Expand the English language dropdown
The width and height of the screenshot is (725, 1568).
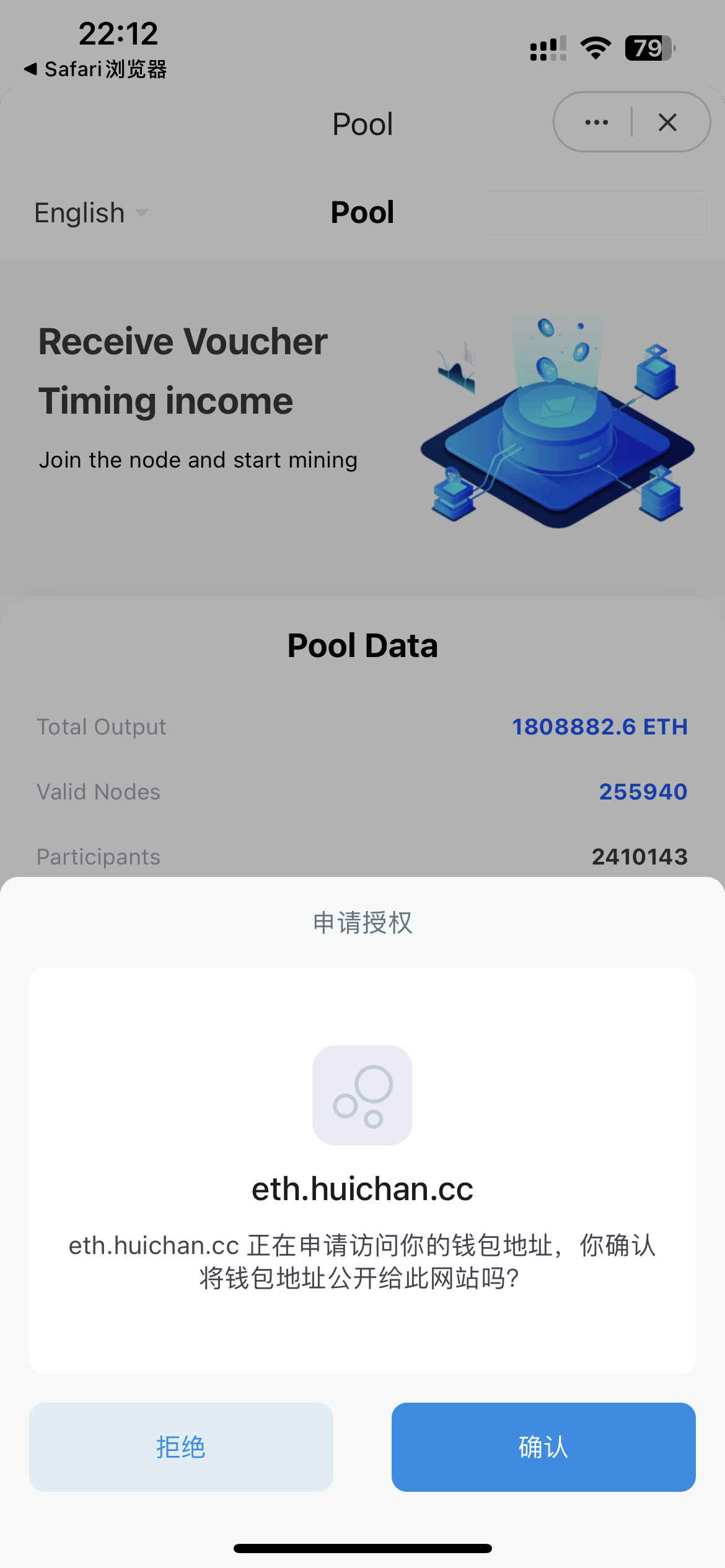click(91, 213)
